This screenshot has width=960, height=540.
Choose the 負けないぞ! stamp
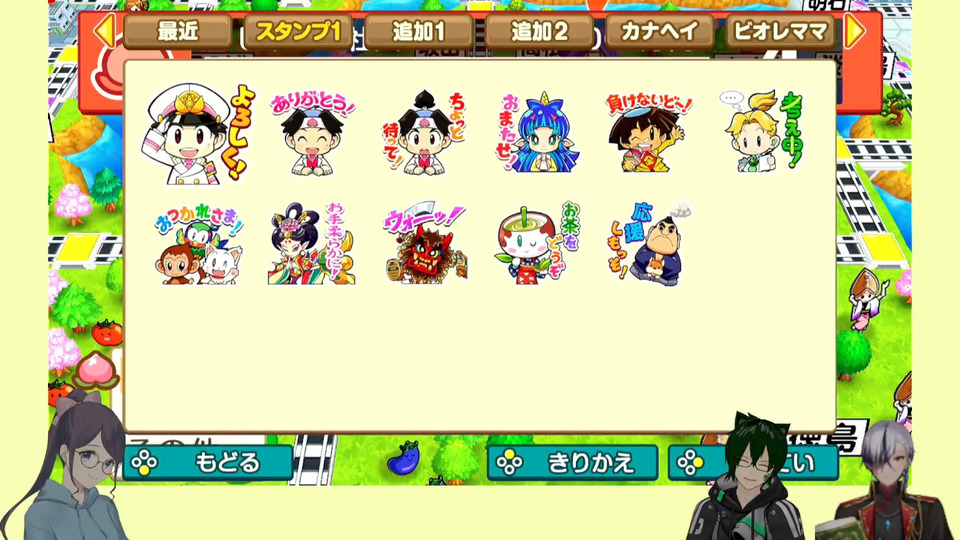pyautogui.click(x=649, y=134)
